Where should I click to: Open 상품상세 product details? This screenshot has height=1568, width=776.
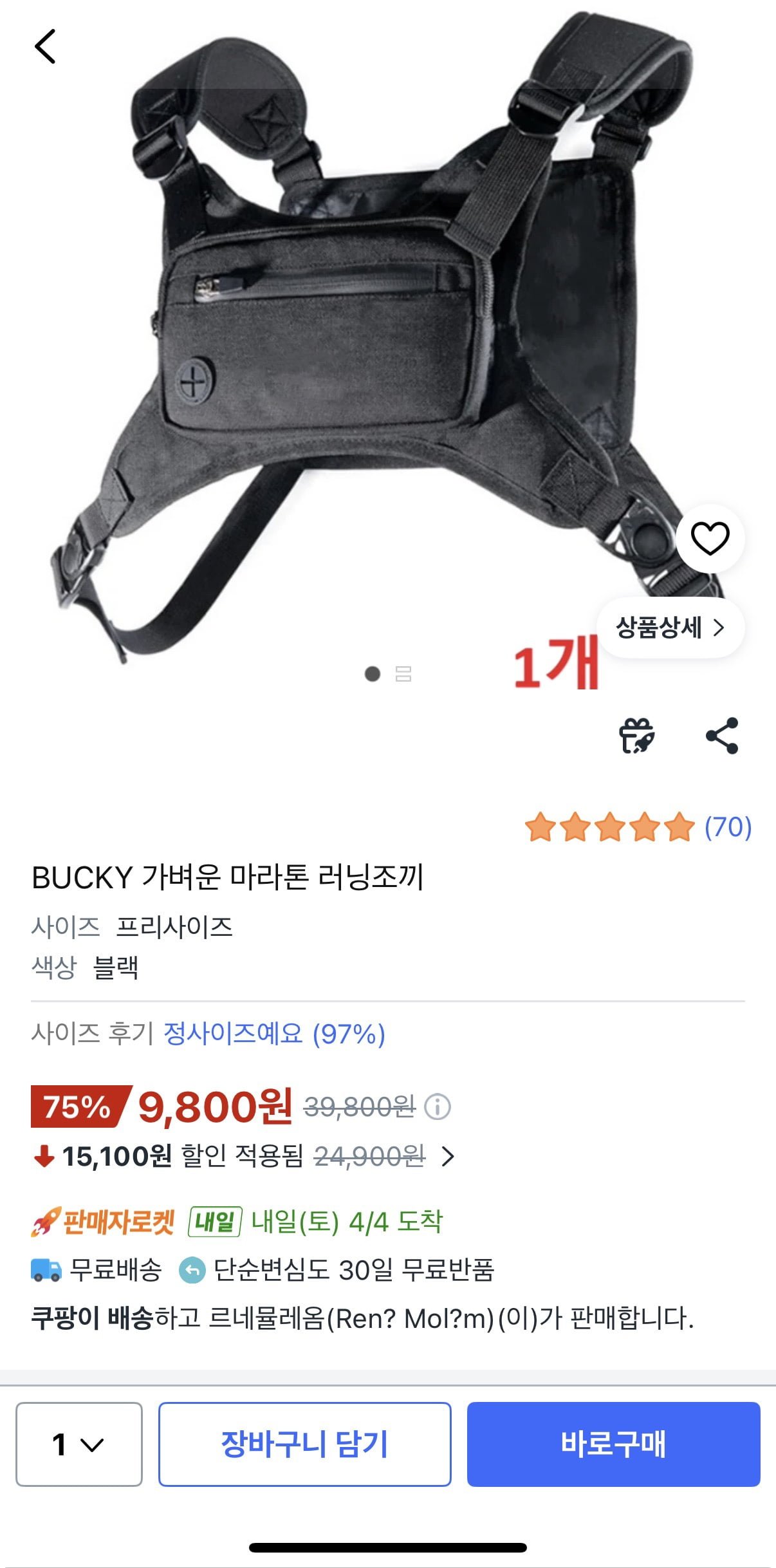point(670,628)
